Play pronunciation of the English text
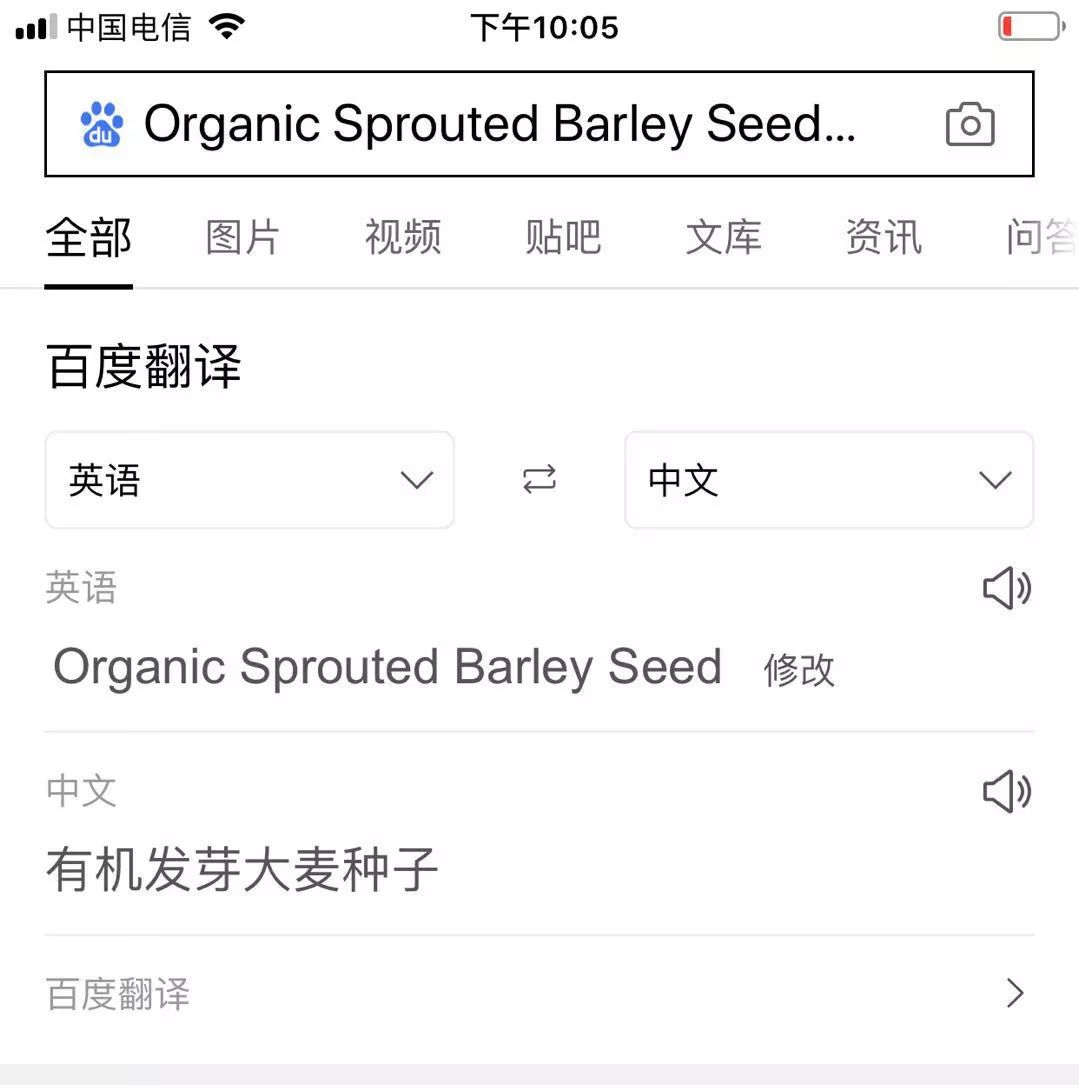Image resolution: width=1079 pixels, height=1091 pixels. pyautogui.click(x=1005, y=589)
